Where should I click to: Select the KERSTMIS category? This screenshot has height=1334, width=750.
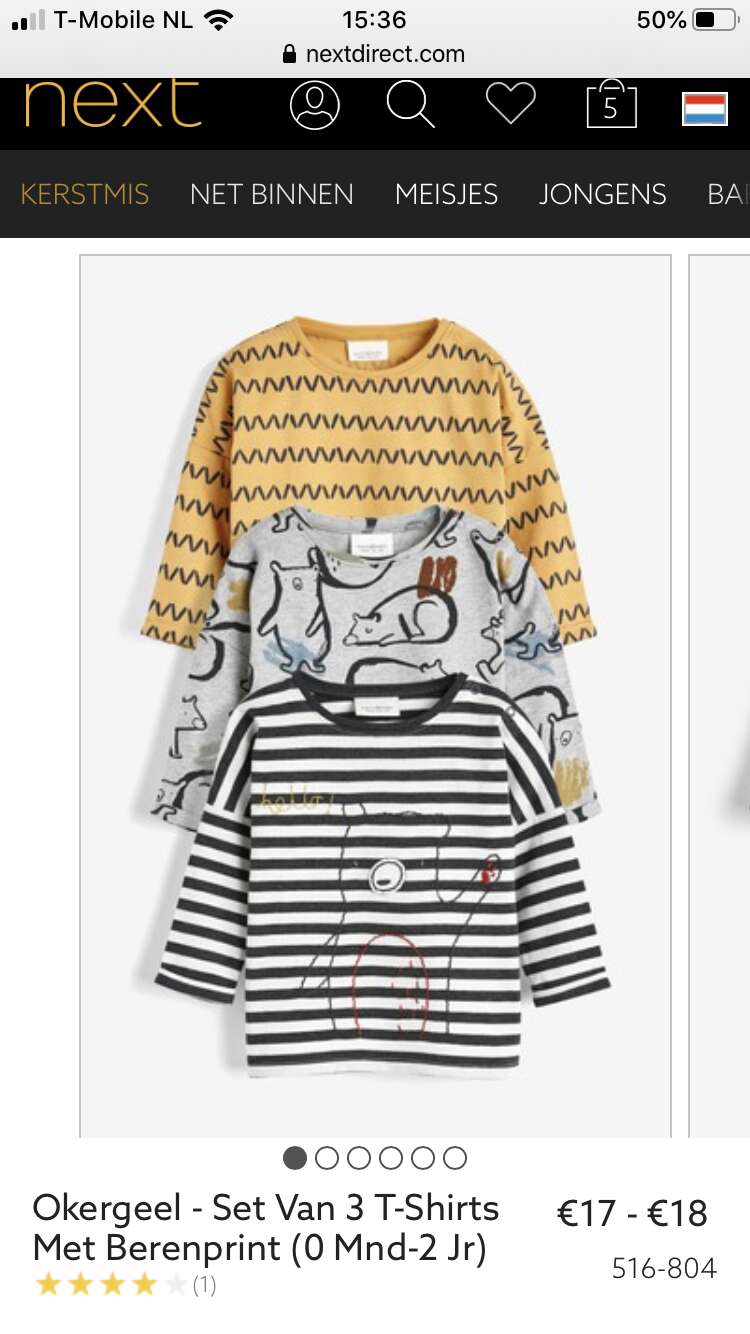click(85, 194)
